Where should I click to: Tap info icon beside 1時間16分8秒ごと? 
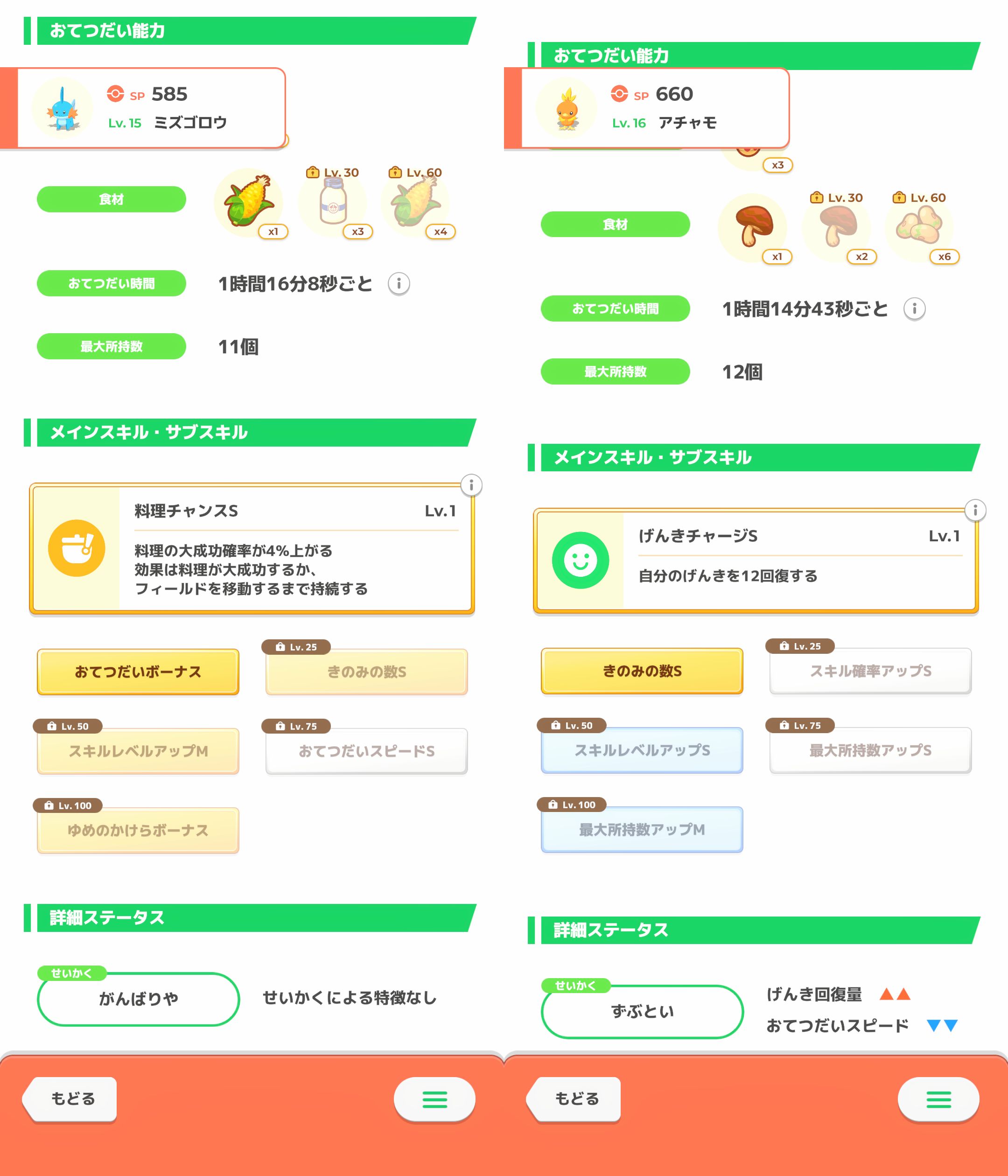[x=399, y=283]
